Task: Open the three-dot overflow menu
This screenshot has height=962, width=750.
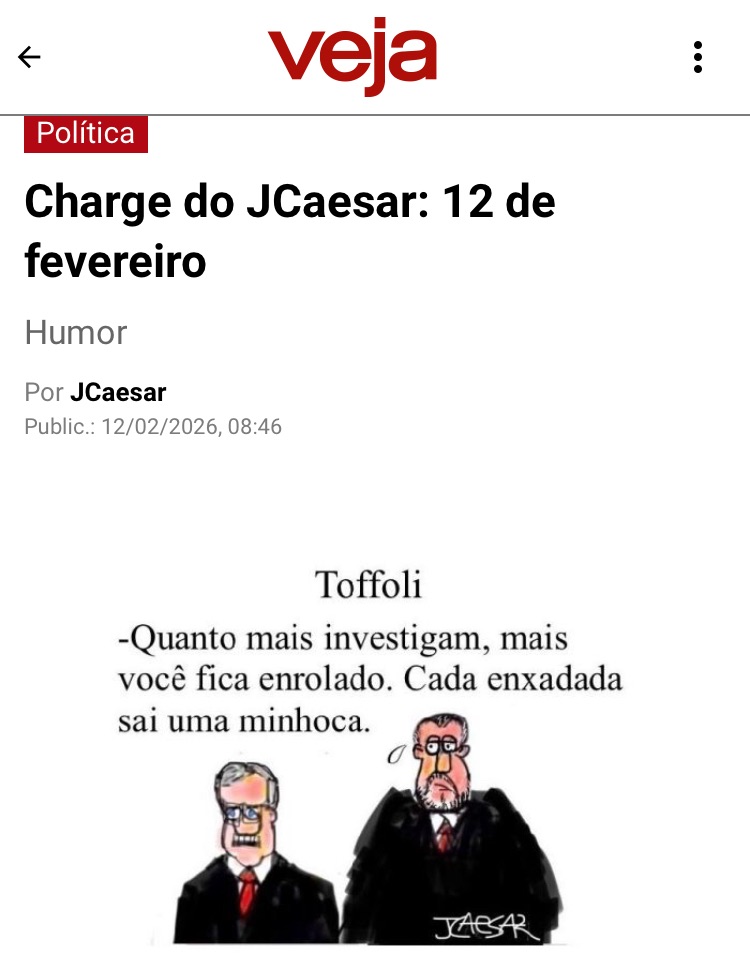Action: 698,57
